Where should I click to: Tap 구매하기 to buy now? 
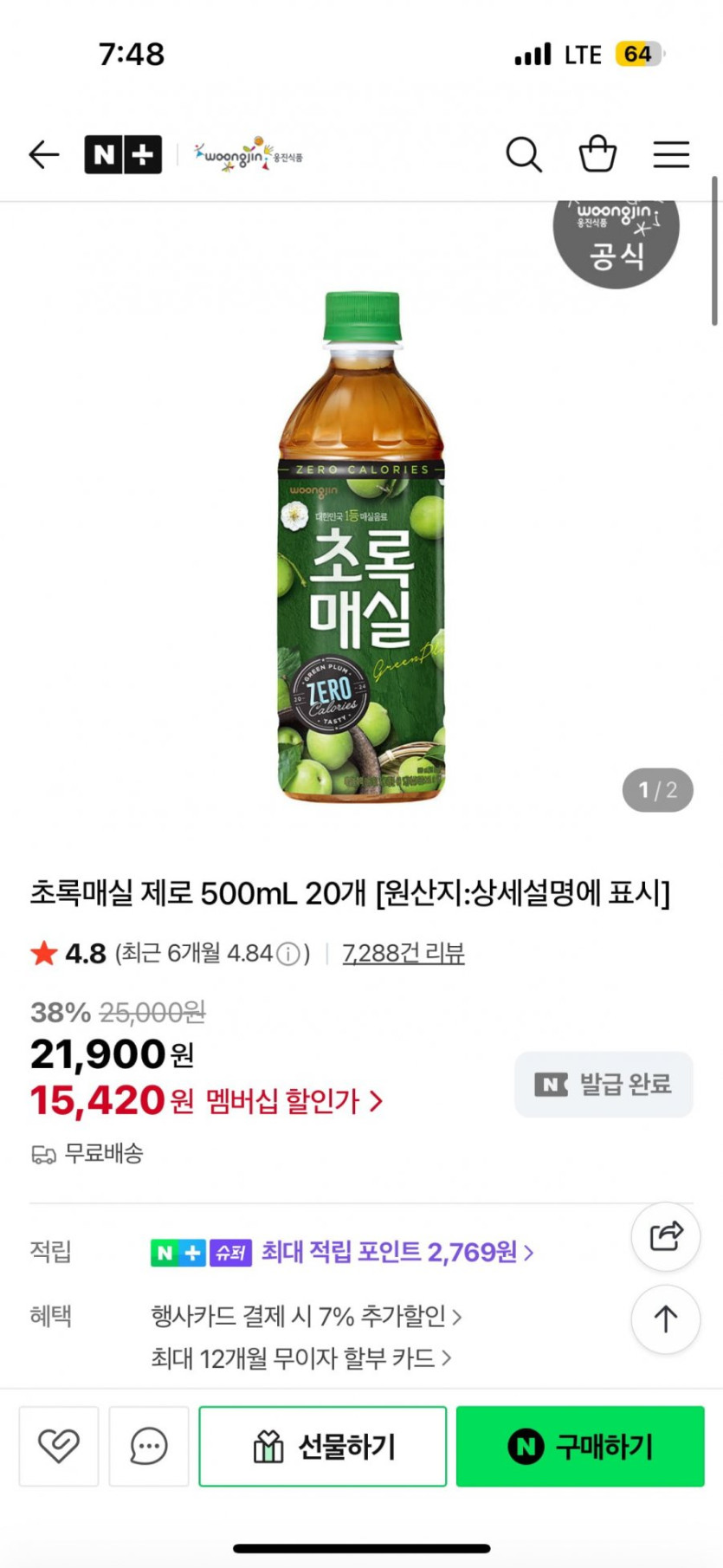[580, 1446]
